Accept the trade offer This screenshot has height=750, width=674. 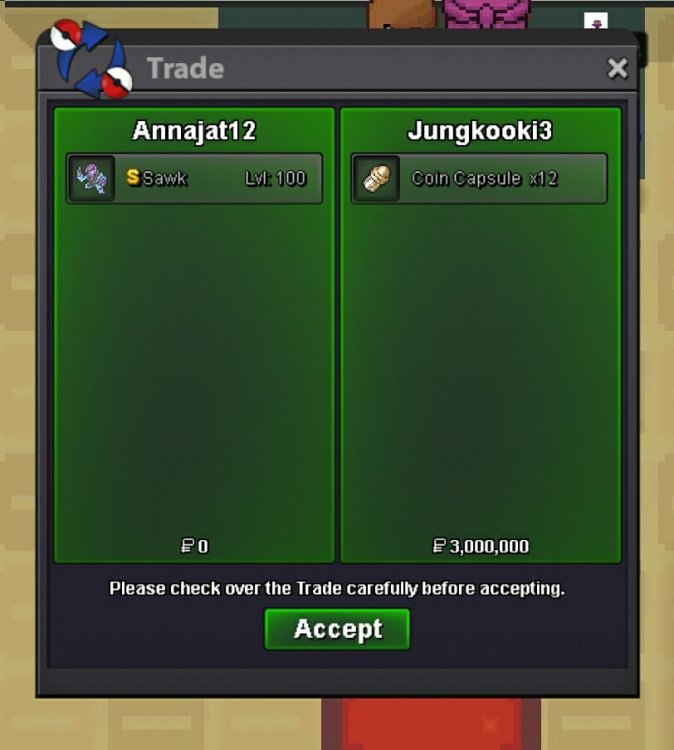click(x=337, y=629)
